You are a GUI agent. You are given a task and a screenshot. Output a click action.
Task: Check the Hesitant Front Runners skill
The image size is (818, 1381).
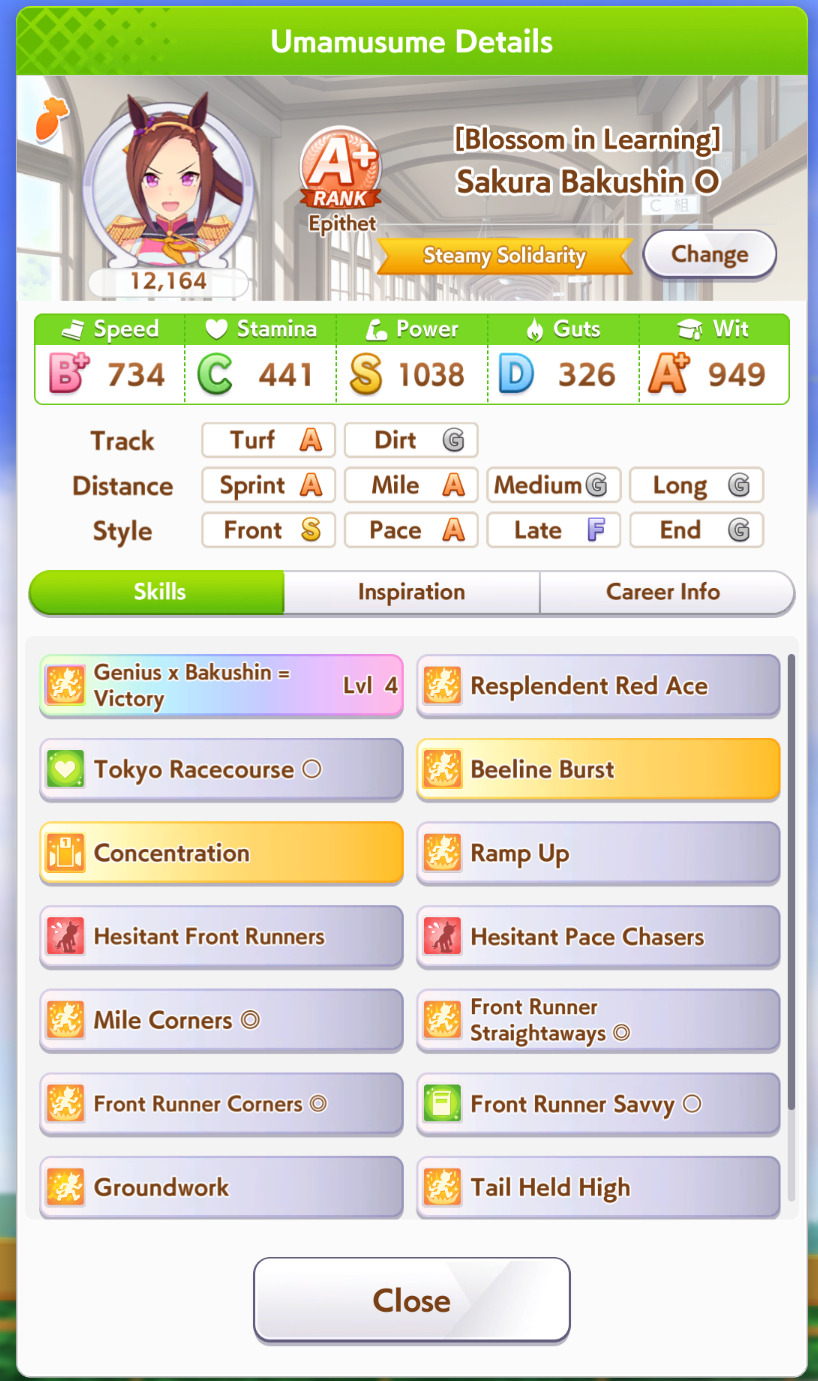221,937
